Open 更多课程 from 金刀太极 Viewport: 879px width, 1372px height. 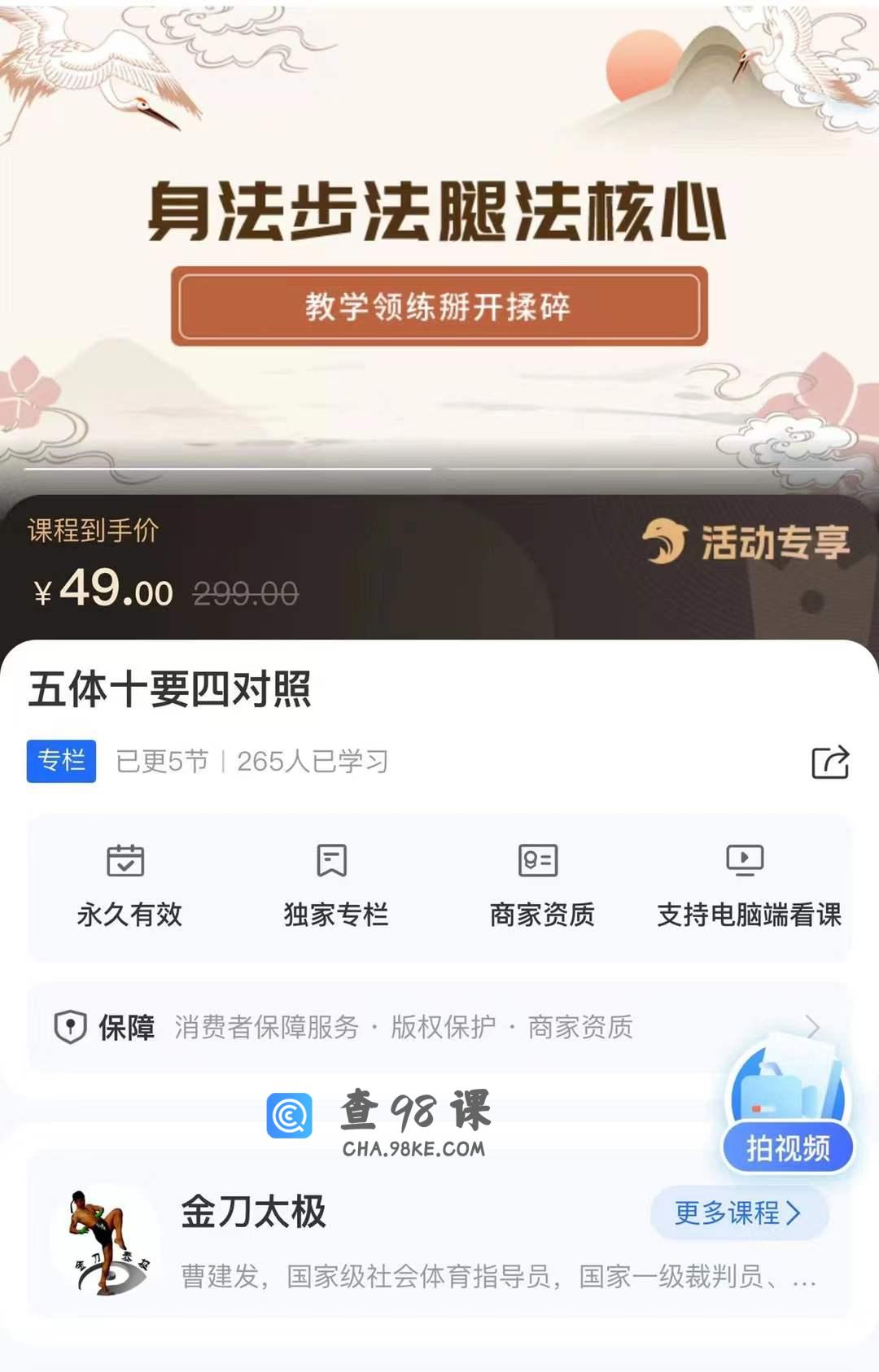(x=738, y=1213)
